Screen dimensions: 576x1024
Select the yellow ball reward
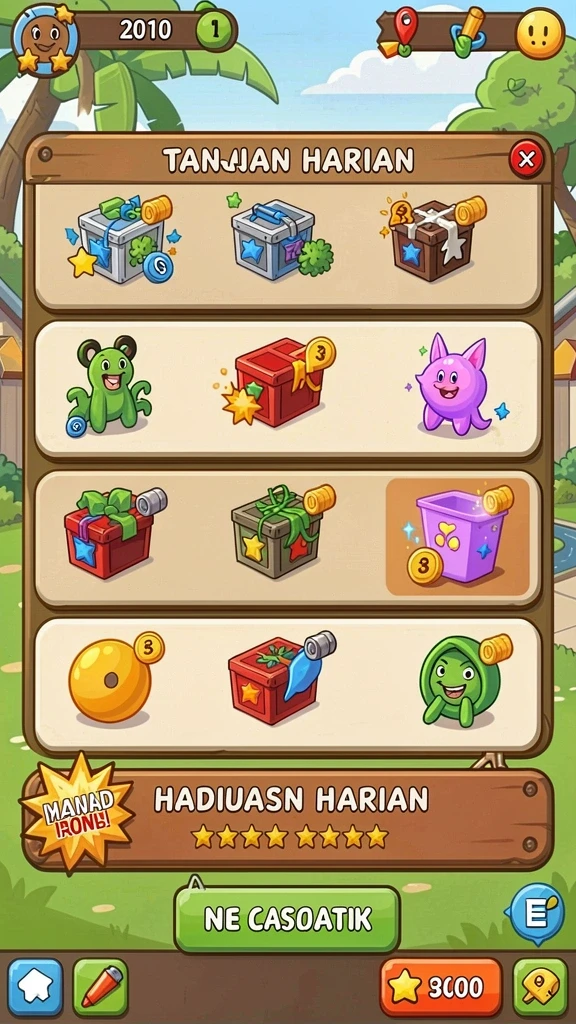tap(115, 678)
